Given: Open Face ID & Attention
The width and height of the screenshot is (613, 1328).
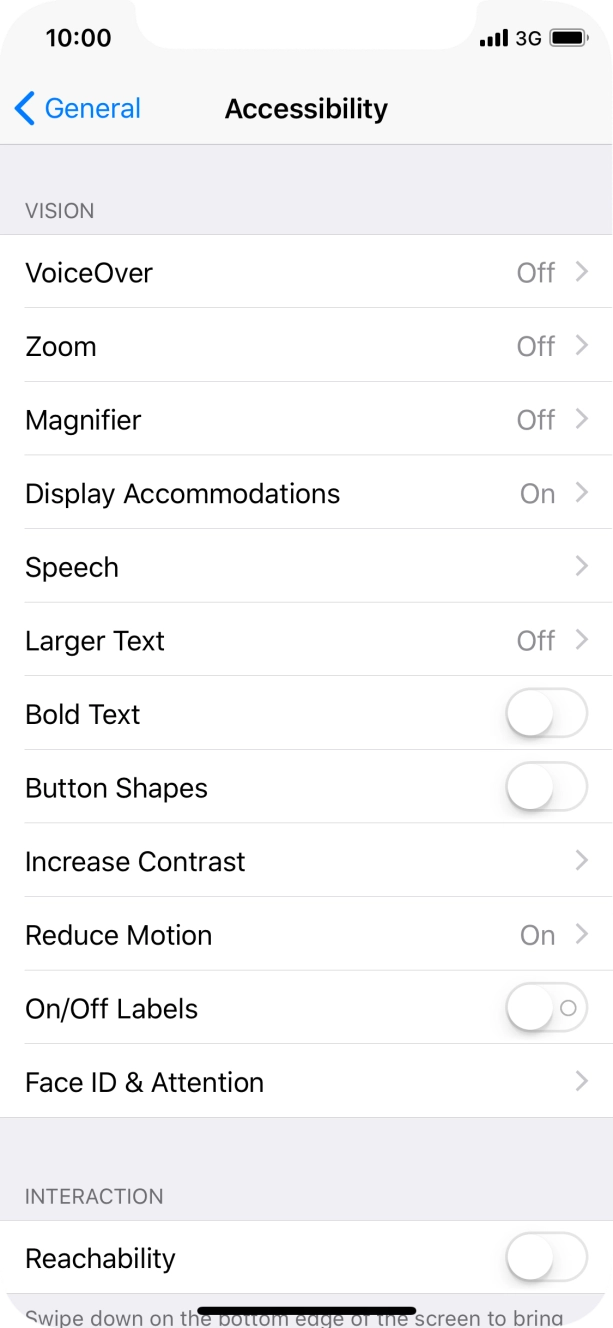Looking at the screenshot, I should (306, 1082).
